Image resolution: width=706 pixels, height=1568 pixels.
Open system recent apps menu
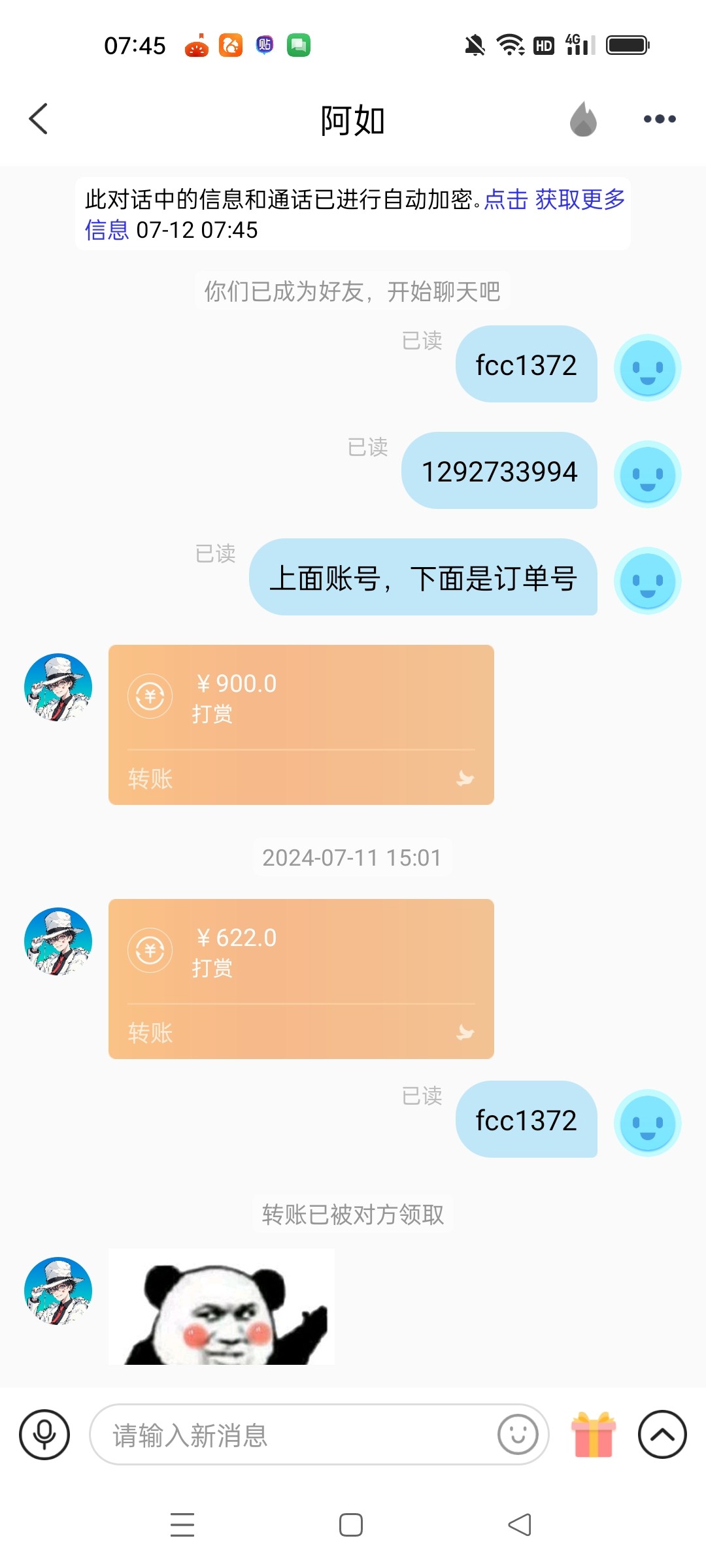[182, 1525]
